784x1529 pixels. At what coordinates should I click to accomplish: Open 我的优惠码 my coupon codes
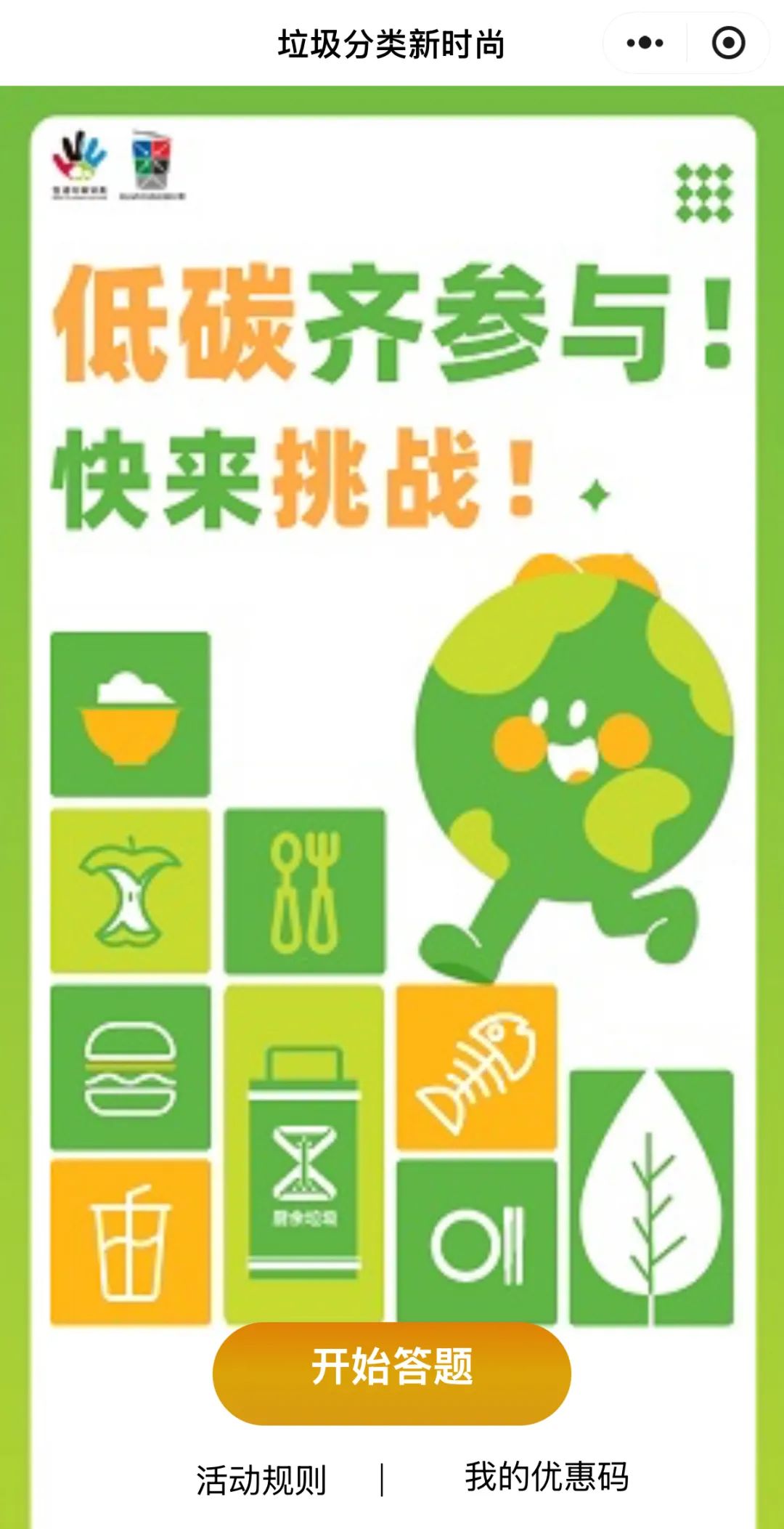pos(547,1477)
